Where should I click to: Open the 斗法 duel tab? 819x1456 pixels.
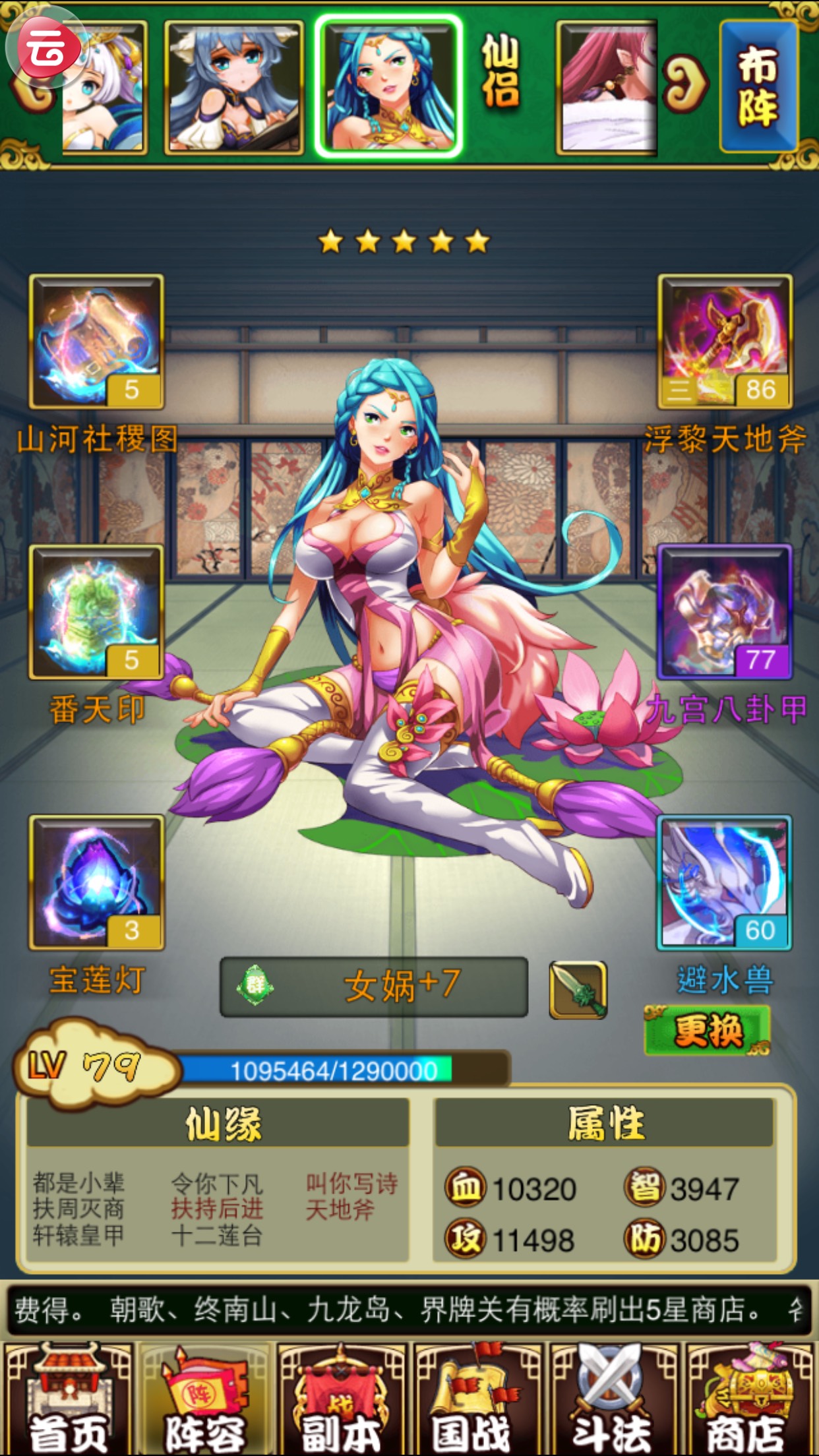click(x=613, y=1398)
